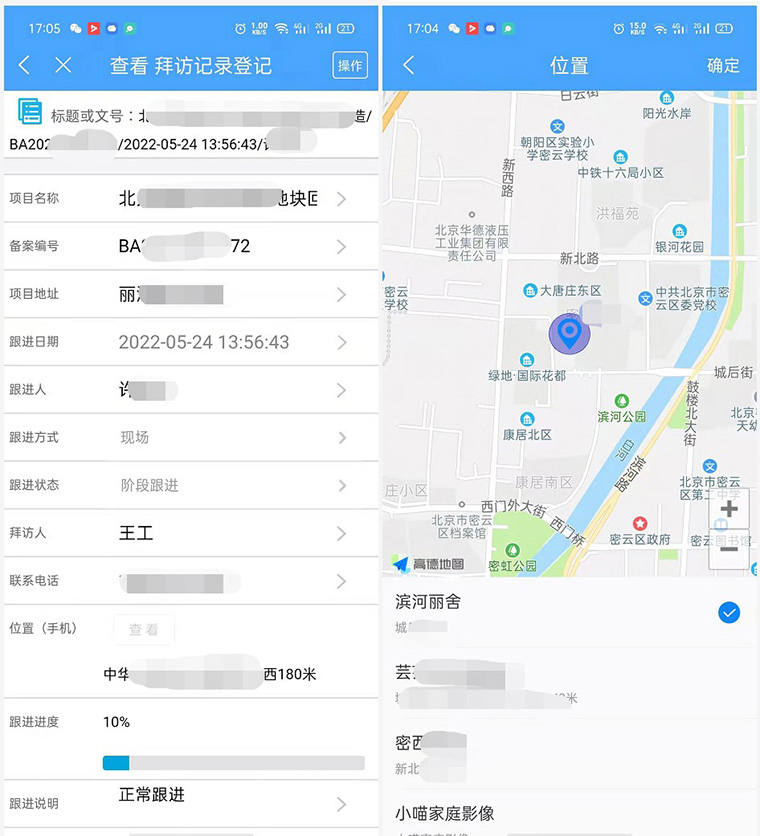Open the 联系电话 row
The image size is (760, 836).
[190, 581]
